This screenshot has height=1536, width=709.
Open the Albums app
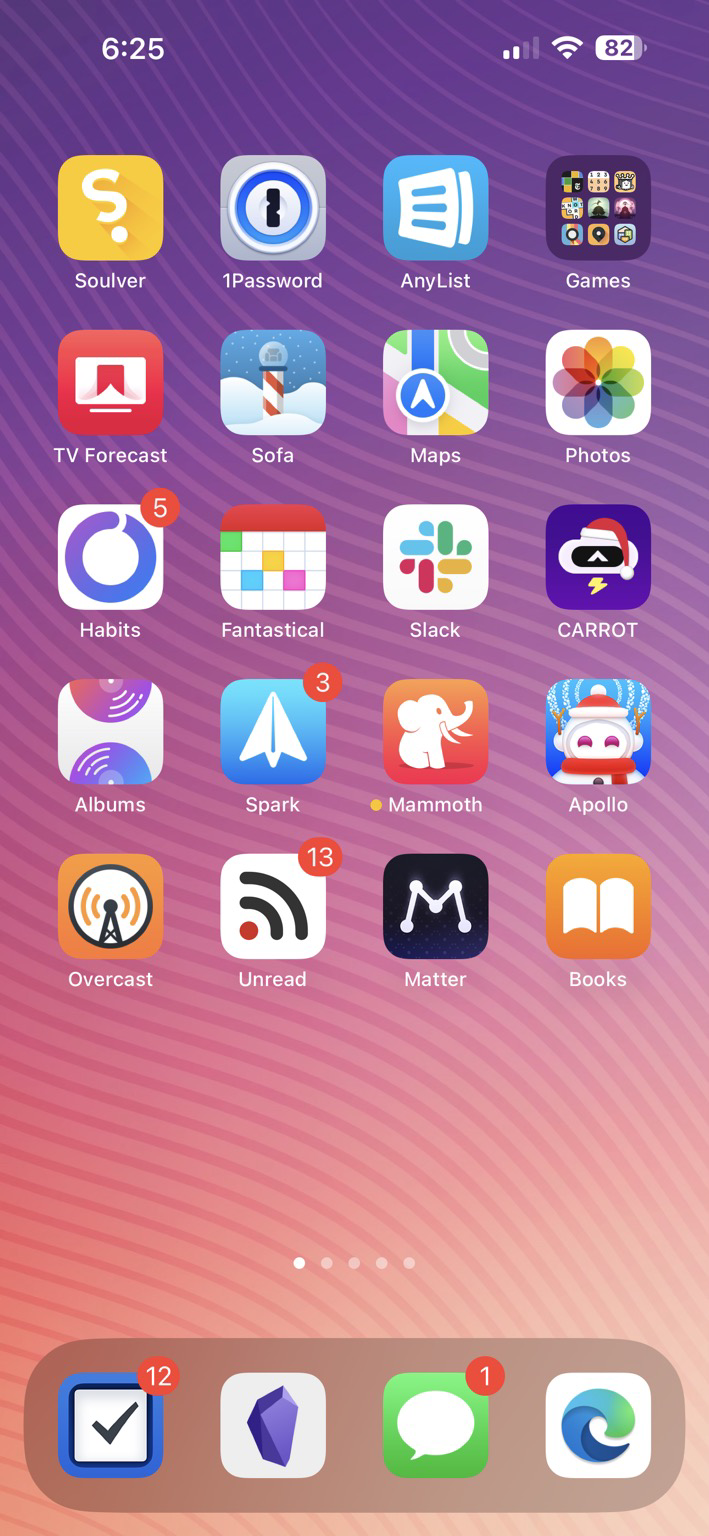110,732
